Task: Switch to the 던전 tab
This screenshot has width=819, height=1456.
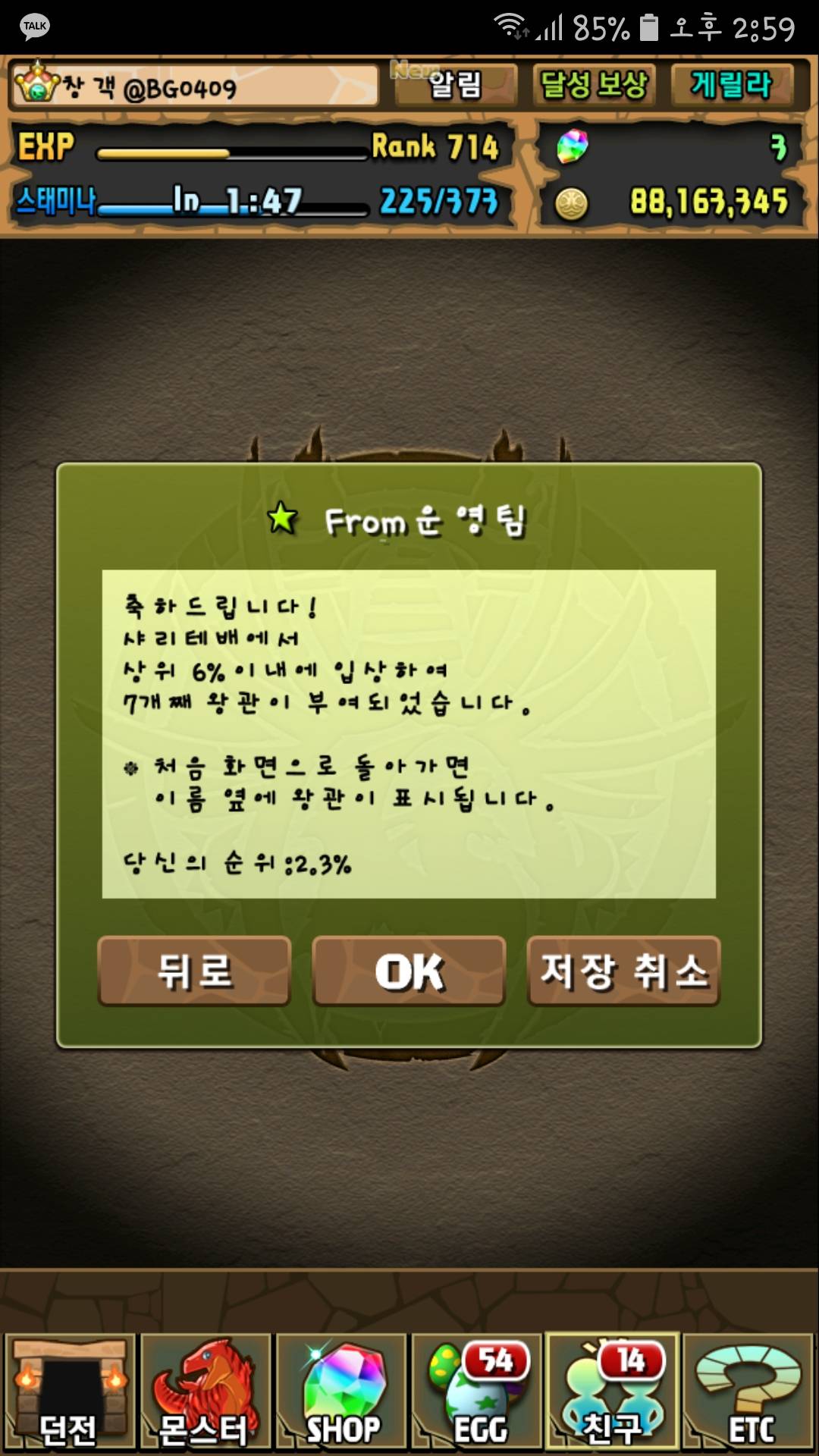Action: [x=70, y=1392]
